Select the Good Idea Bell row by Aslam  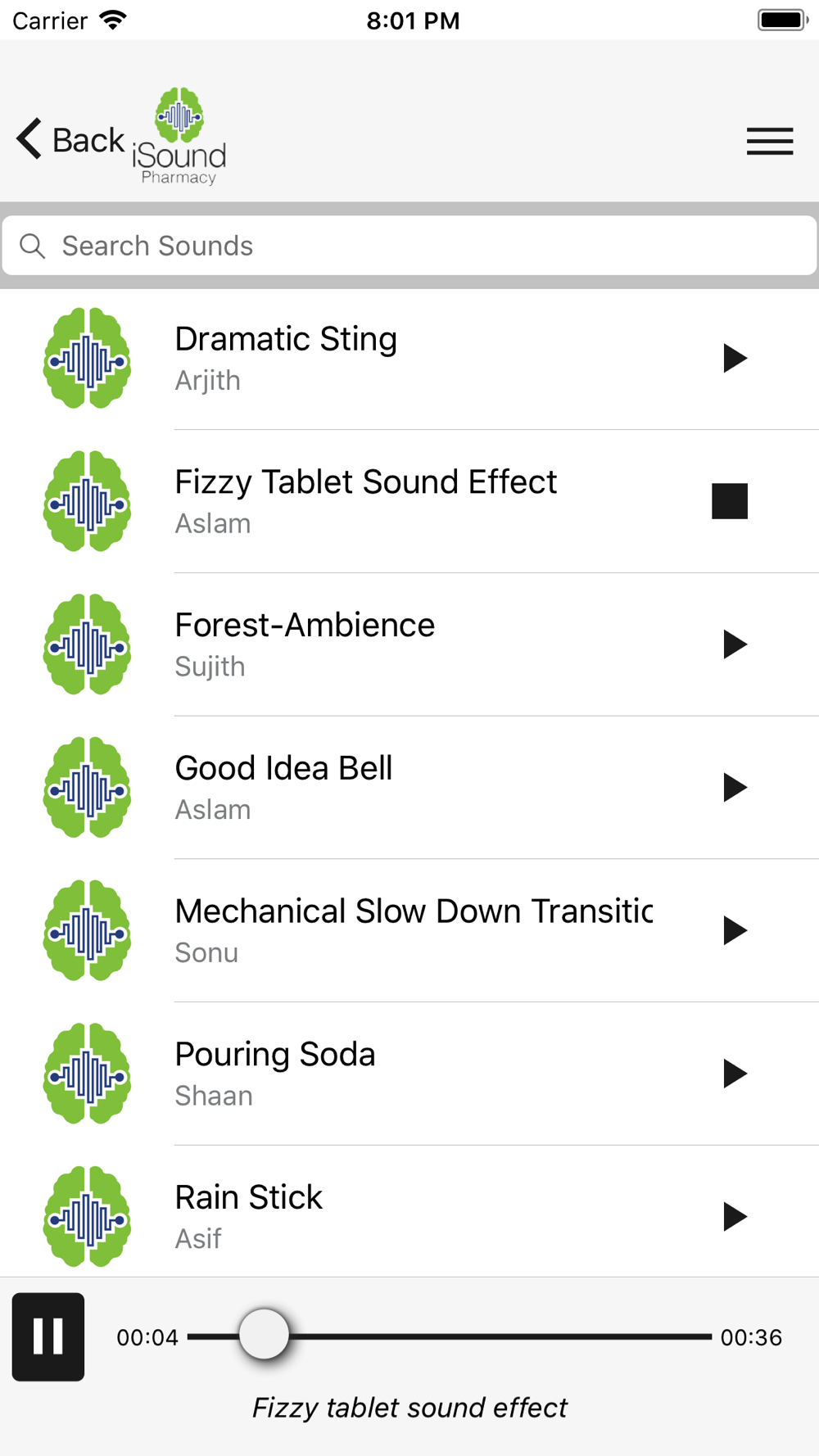click(409, 788)
